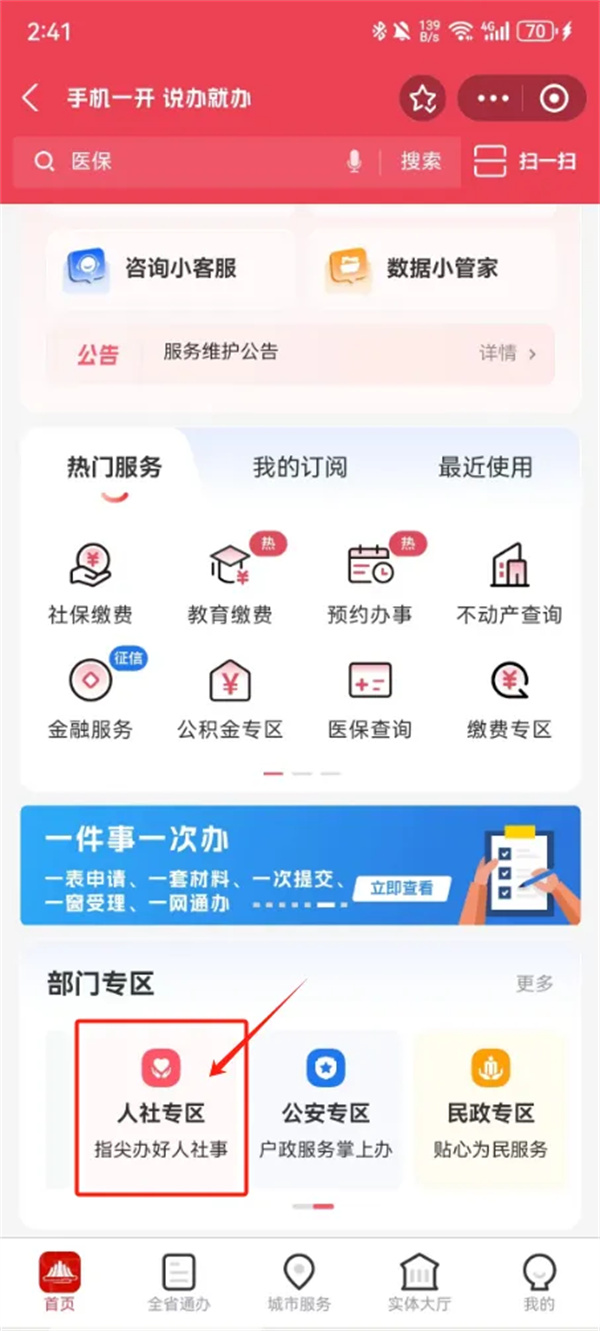
Task: Switch to 最近使用 tab
Action: [485, 467]
